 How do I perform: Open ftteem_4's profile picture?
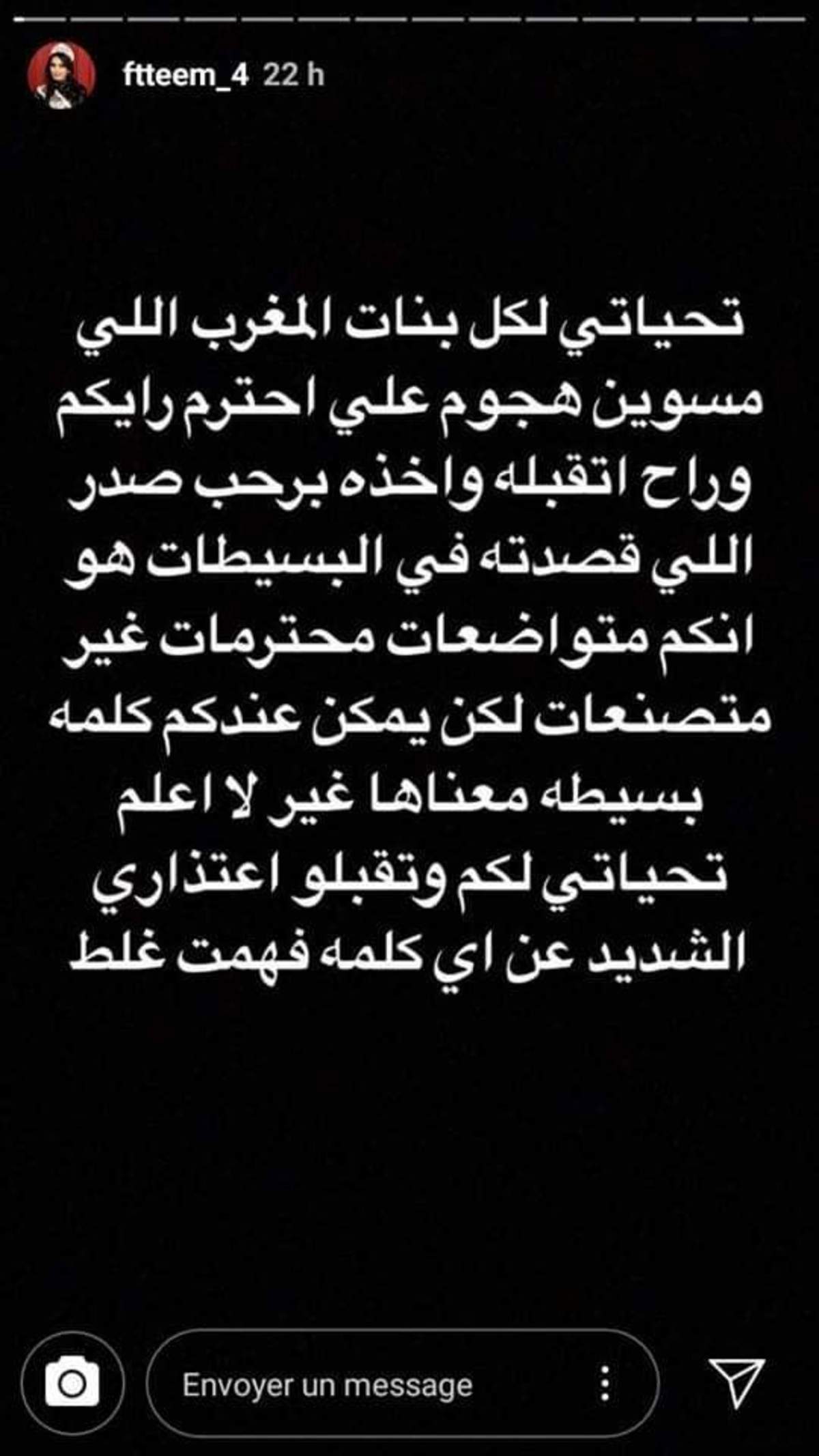61,75
